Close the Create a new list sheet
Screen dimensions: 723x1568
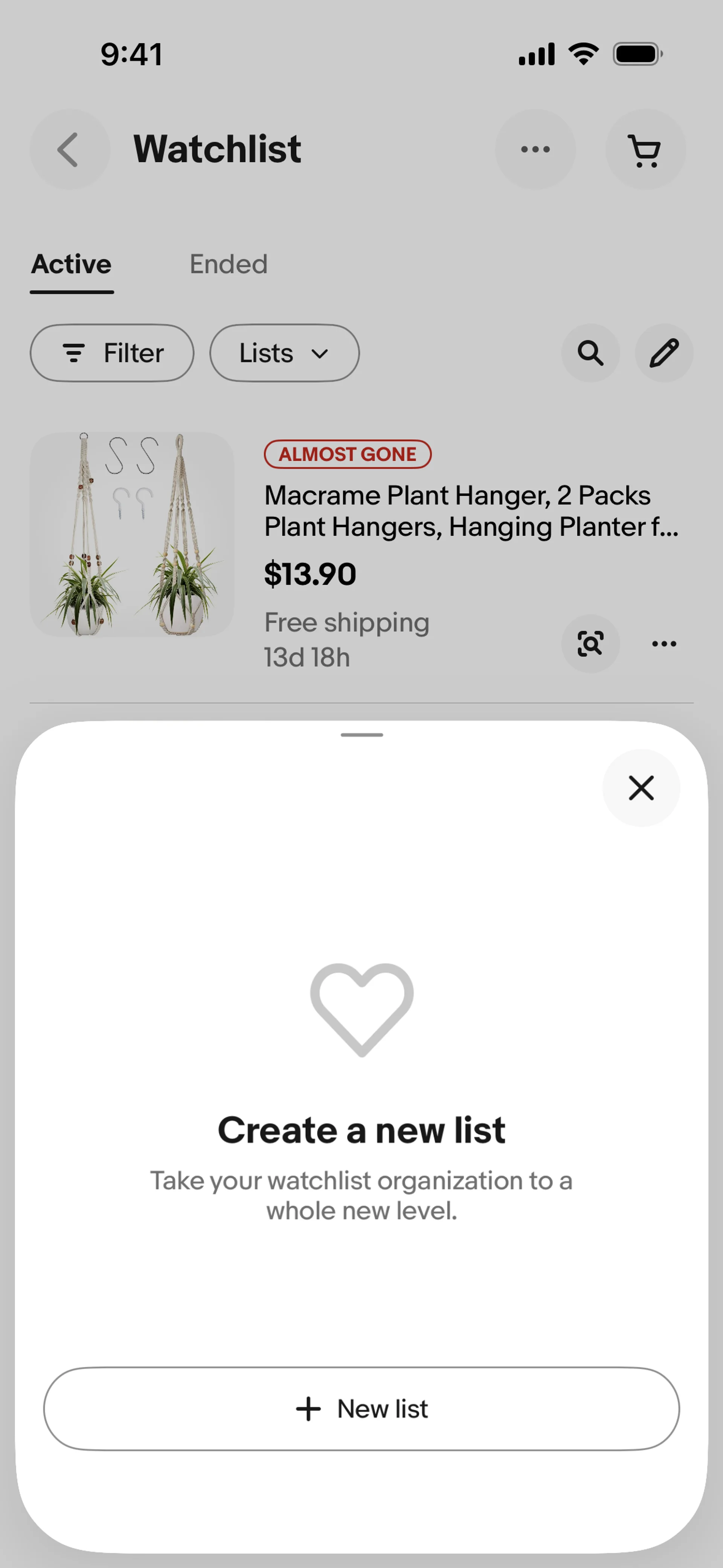tap(641, 788)
